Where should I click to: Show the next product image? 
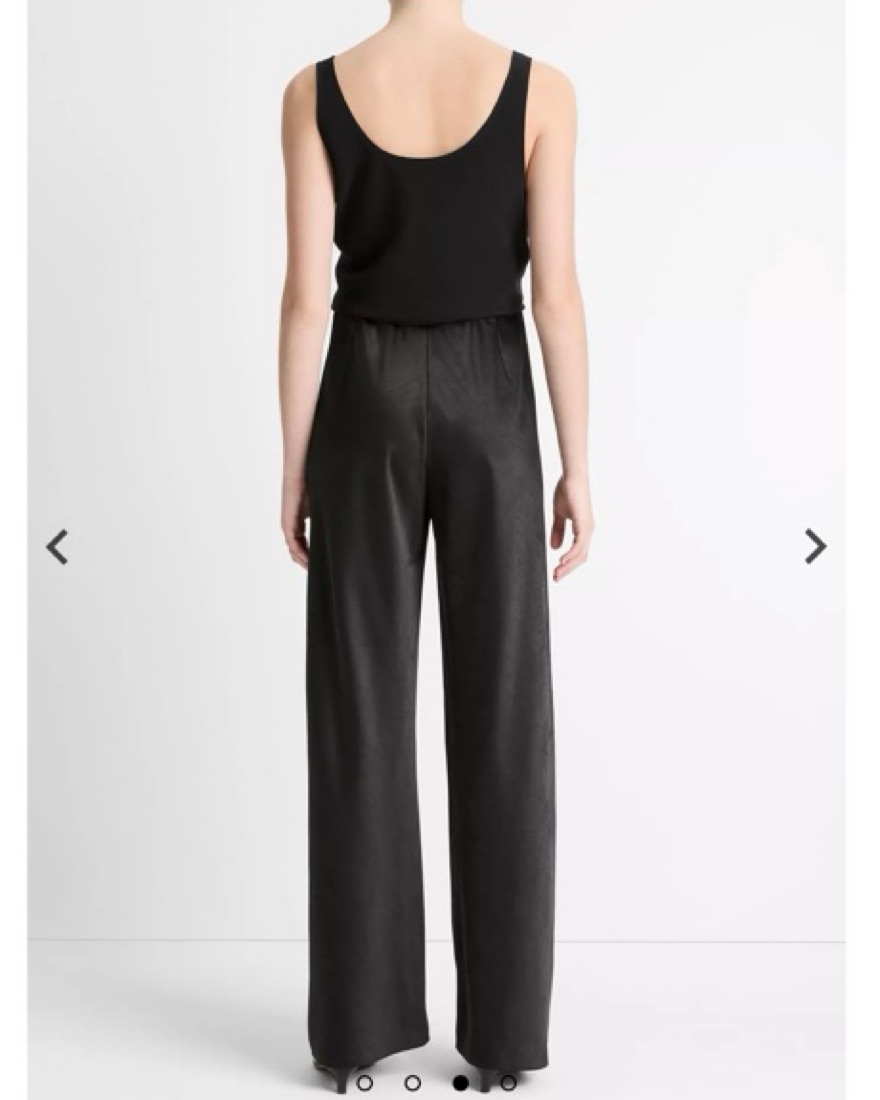(815, 546)
